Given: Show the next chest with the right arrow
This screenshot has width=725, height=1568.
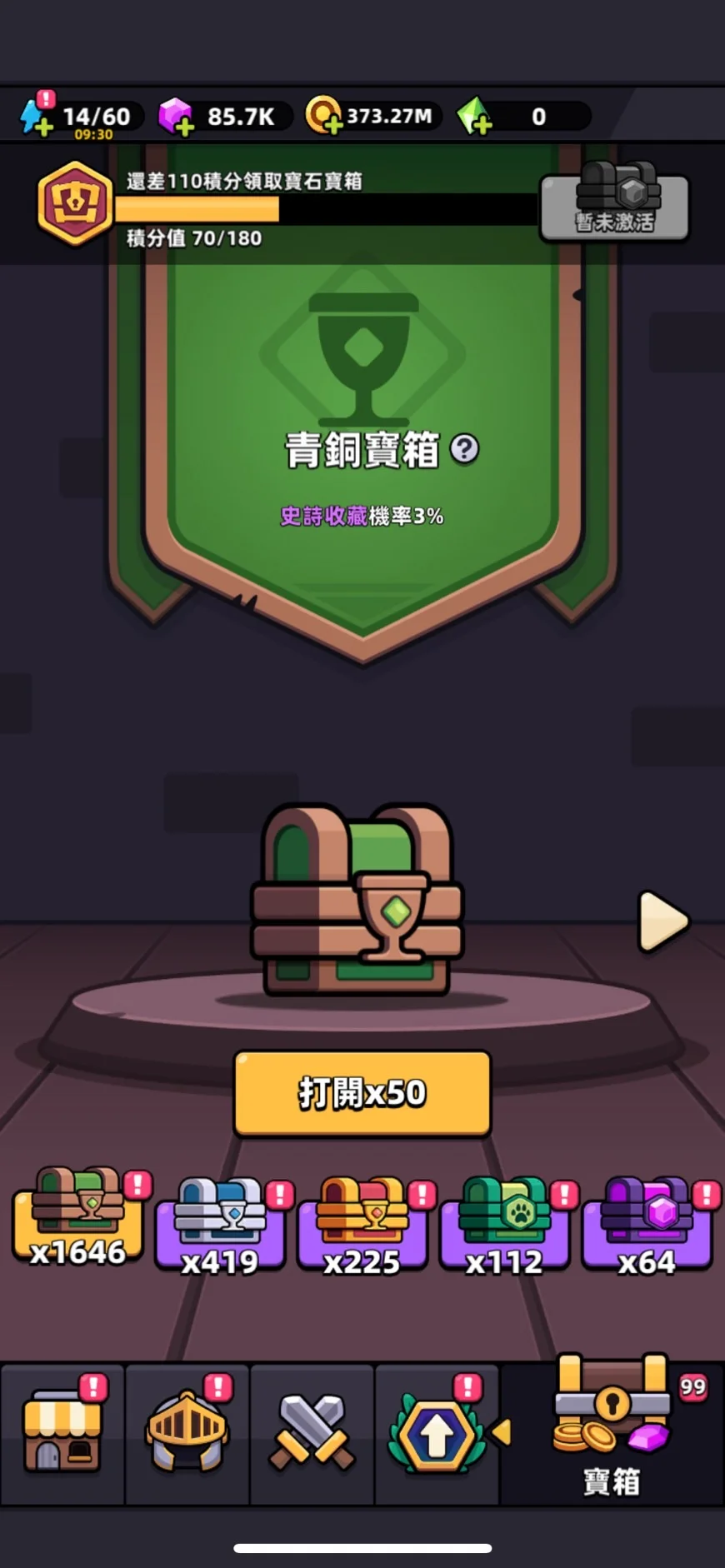Looking at the screenshot, I should [662, 921].
